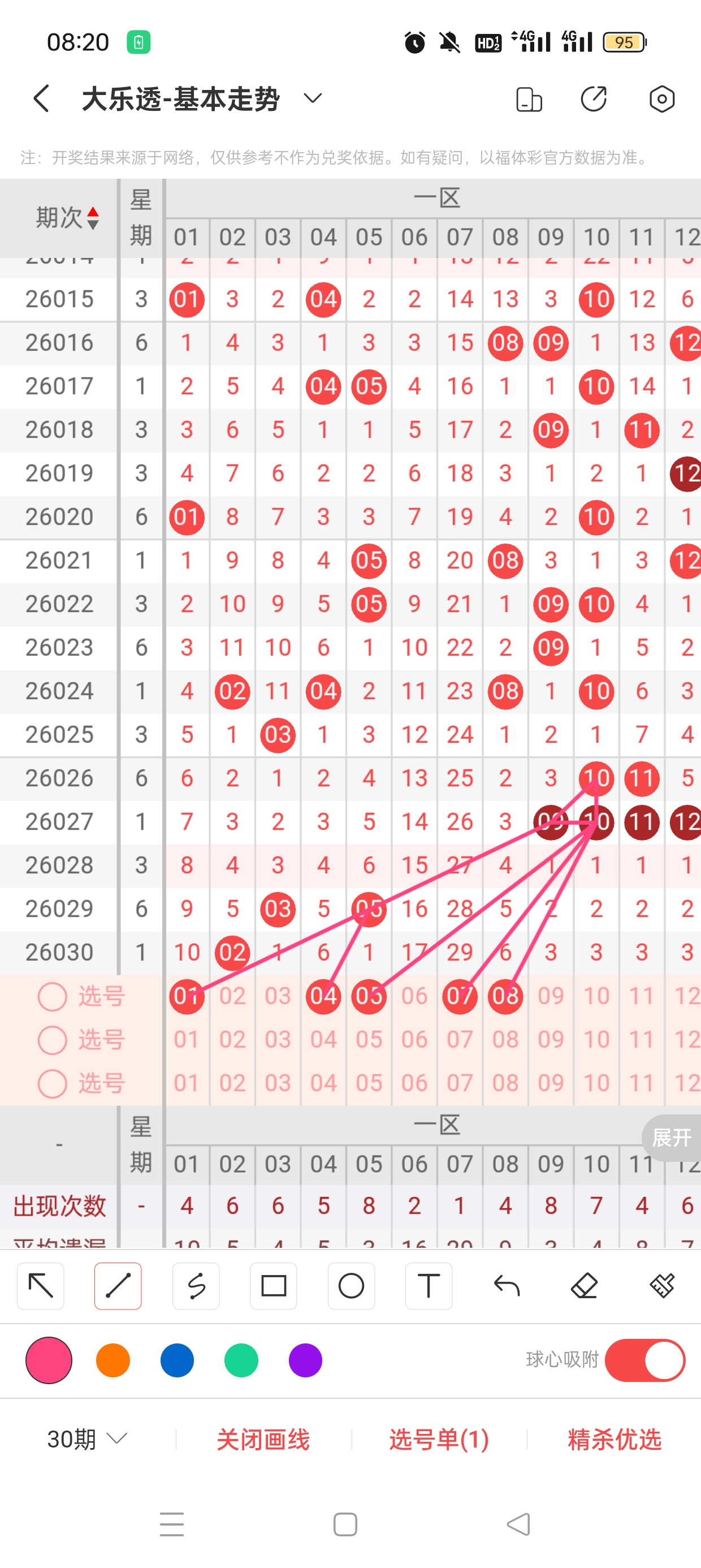
Task: Select the rectangle shape tool
Action: pyautogui.click(x=273, y=1286)
